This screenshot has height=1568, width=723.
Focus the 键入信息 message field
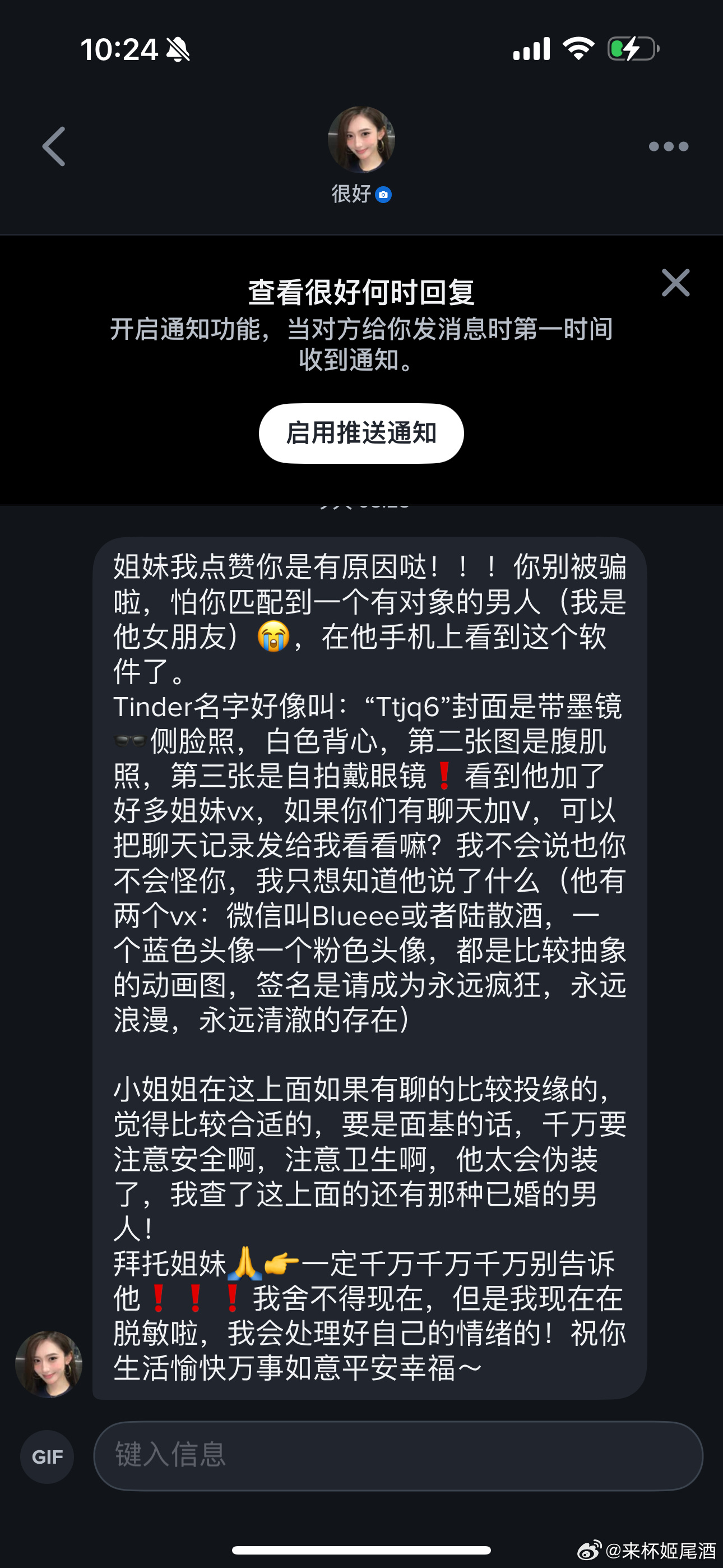click(x=398, y=1456)
